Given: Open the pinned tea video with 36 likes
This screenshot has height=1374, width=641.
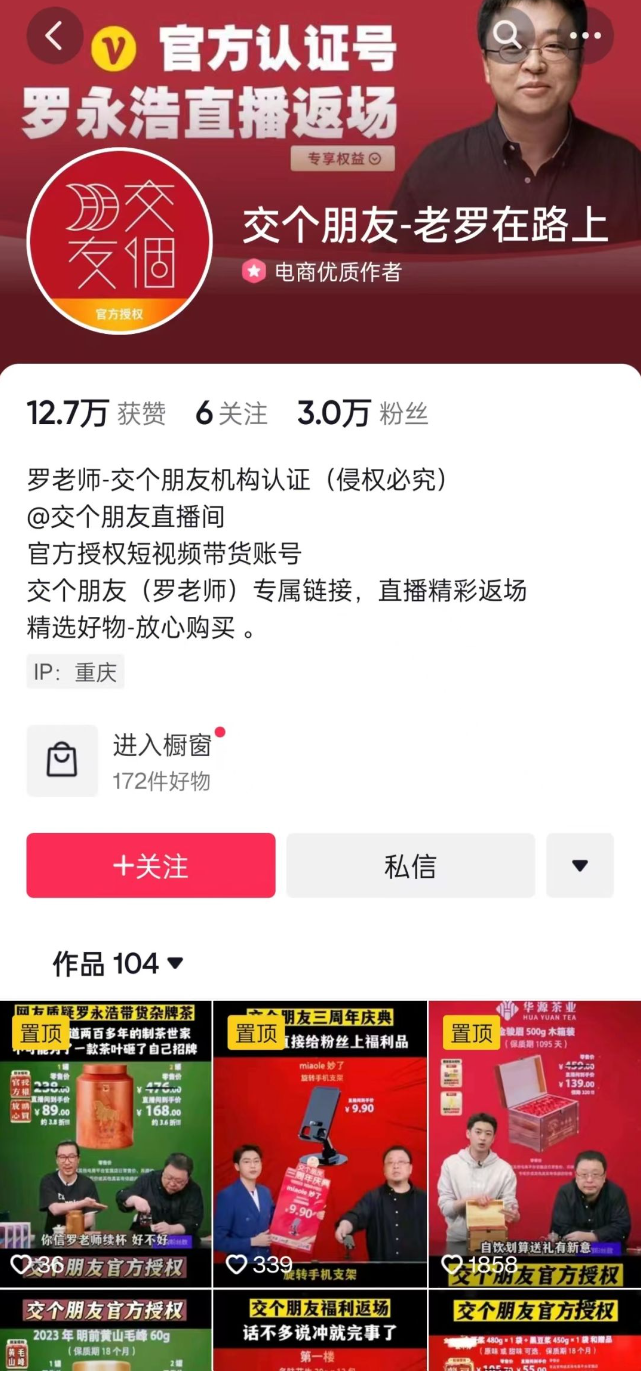Looking at the screenshot, I should (x=106, y=1143).
